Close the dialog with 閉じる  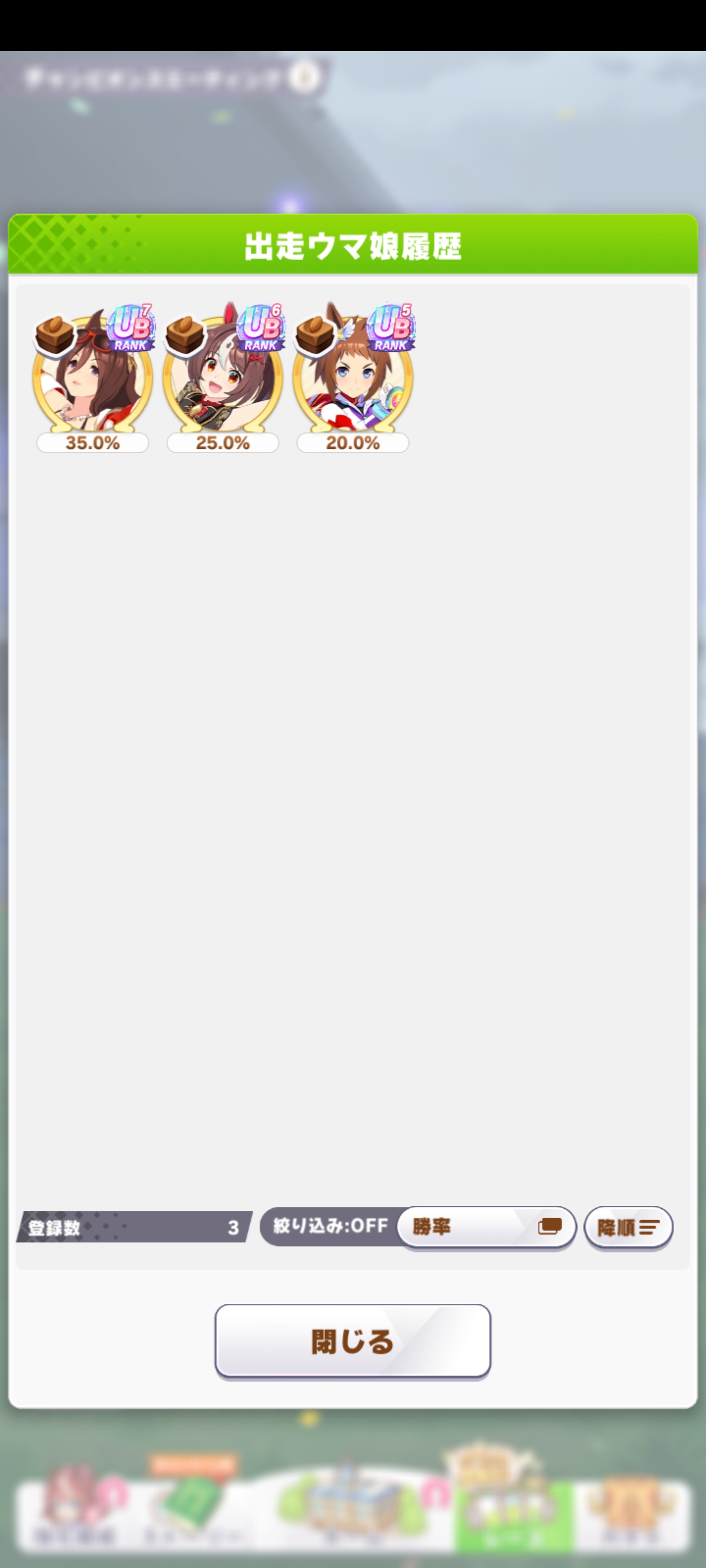(x=353, y=1341)
